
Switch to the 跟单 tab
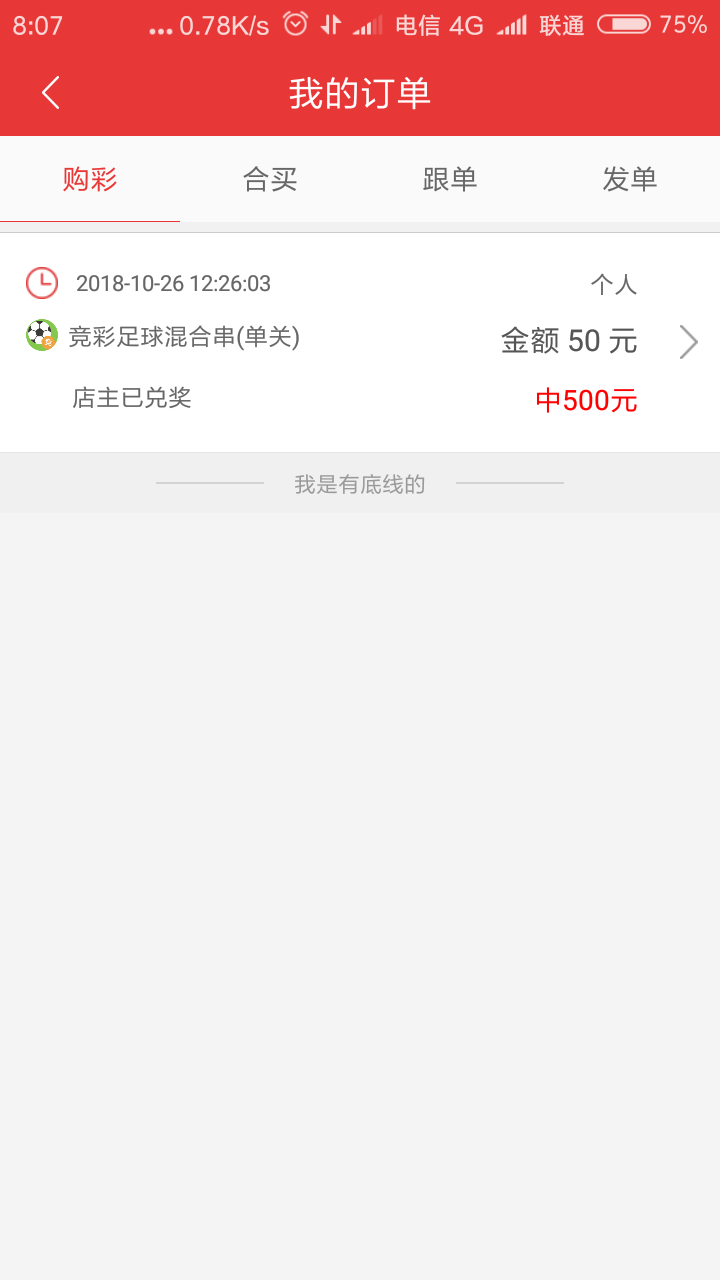(x=450, y=179)
